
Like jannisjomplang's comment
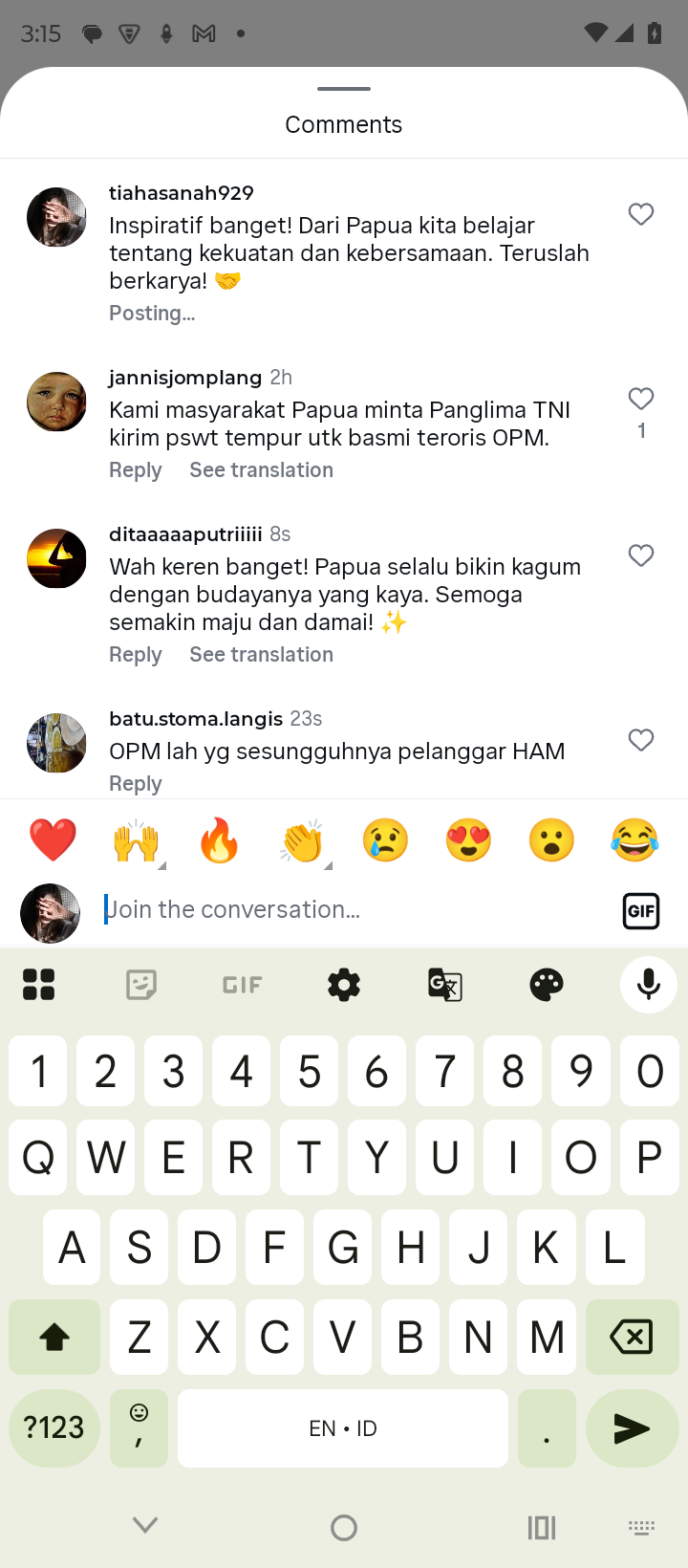point(641,399)
